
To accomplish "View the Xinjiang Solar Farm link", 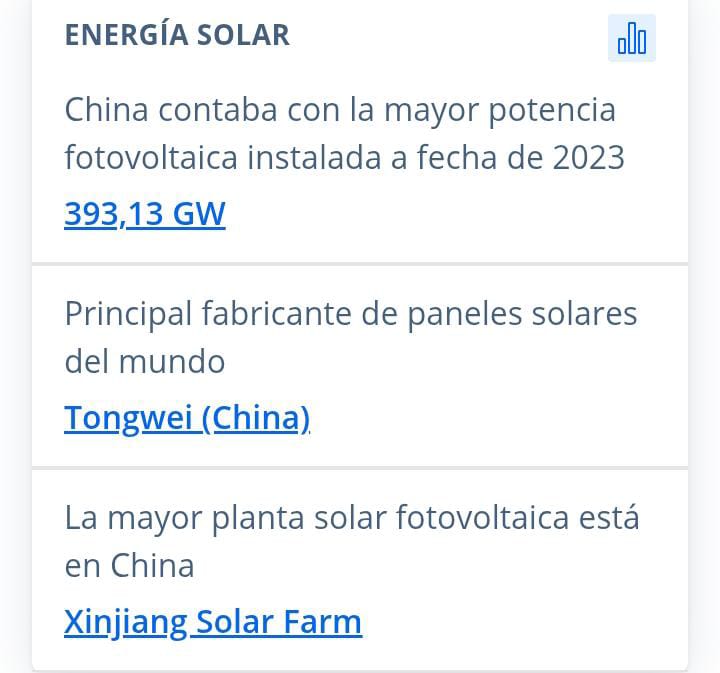I will coord(213,622).
